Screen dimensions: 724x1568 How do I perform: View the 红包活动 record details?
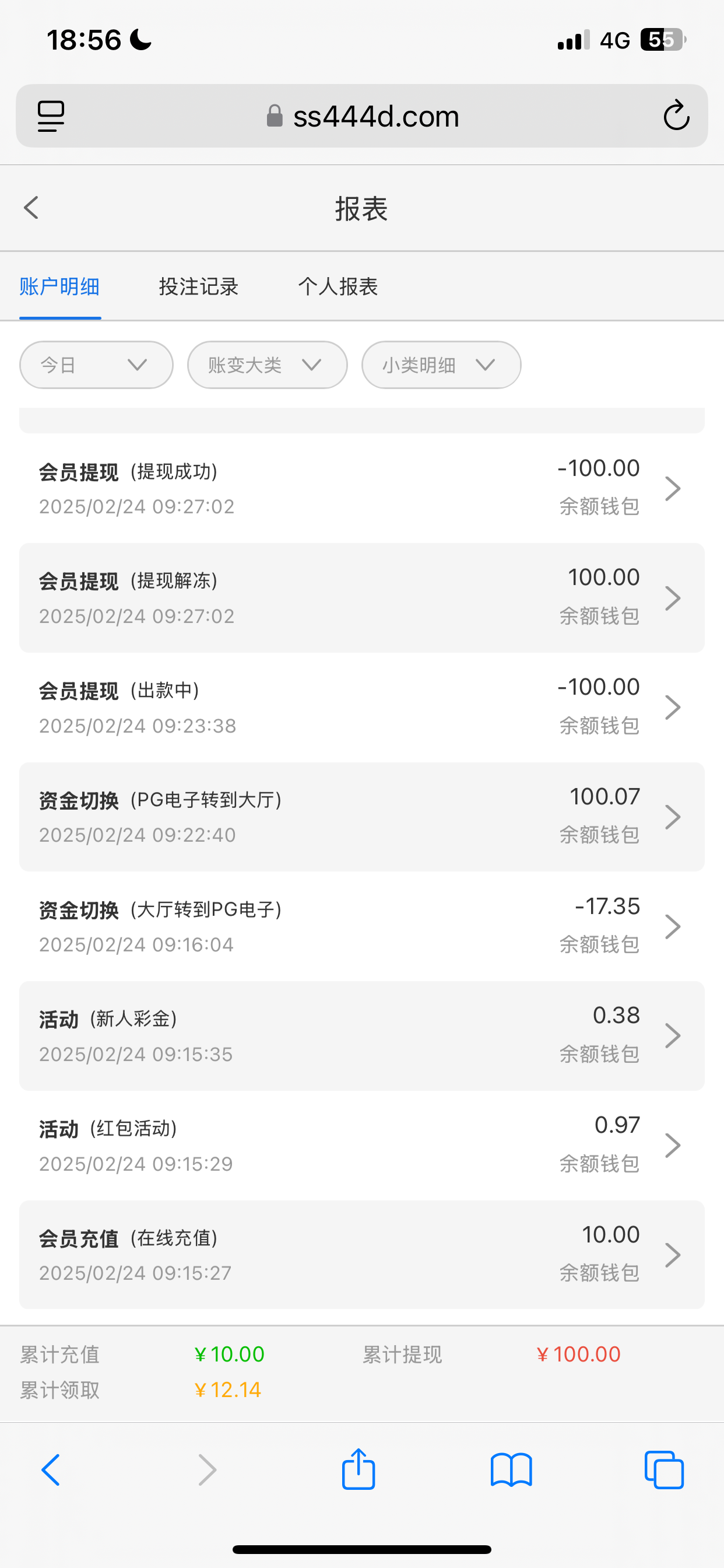click(361, 1146)
